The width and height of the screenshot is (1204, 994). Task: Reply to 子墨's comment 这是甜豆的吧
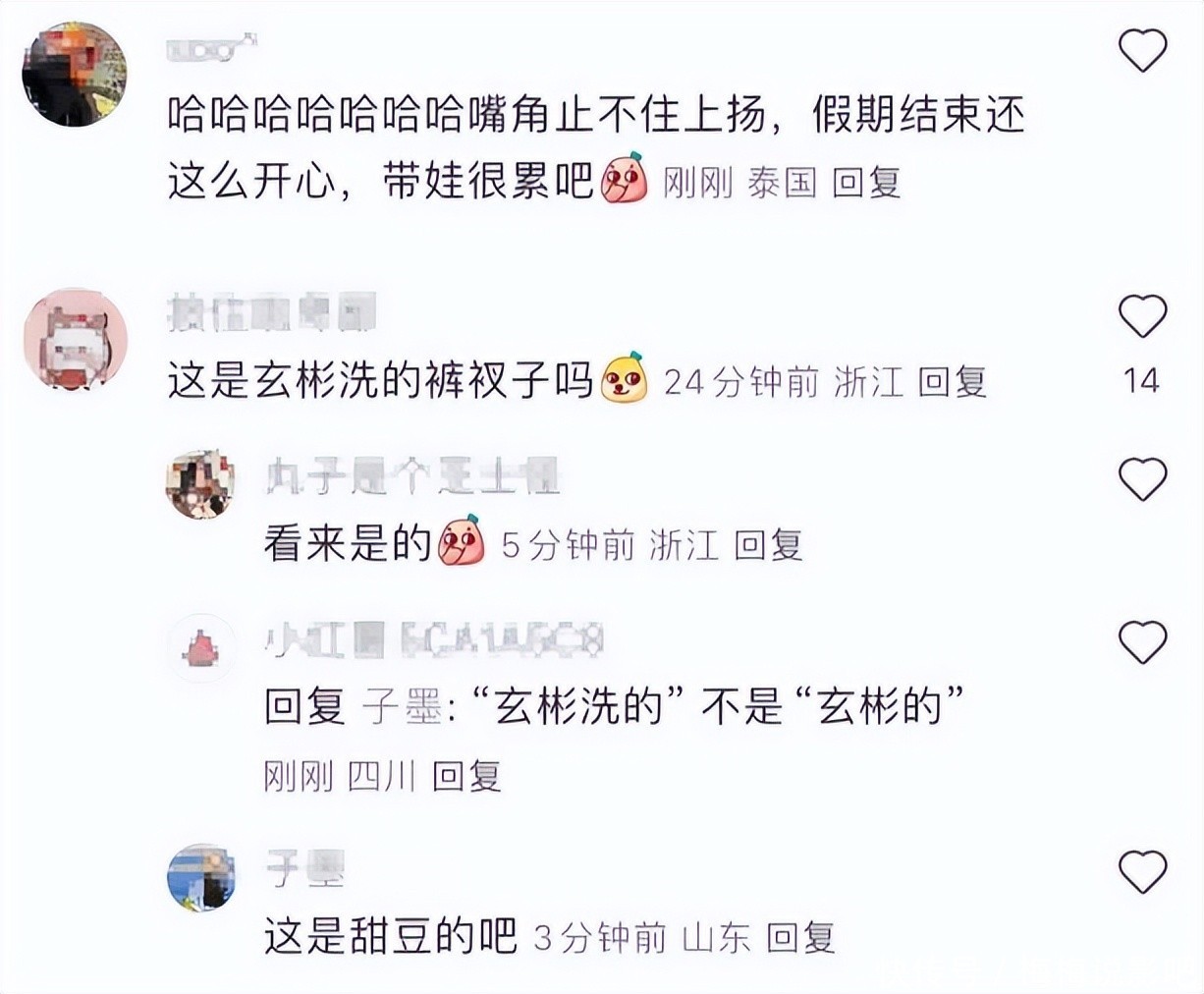coord(800,938)
